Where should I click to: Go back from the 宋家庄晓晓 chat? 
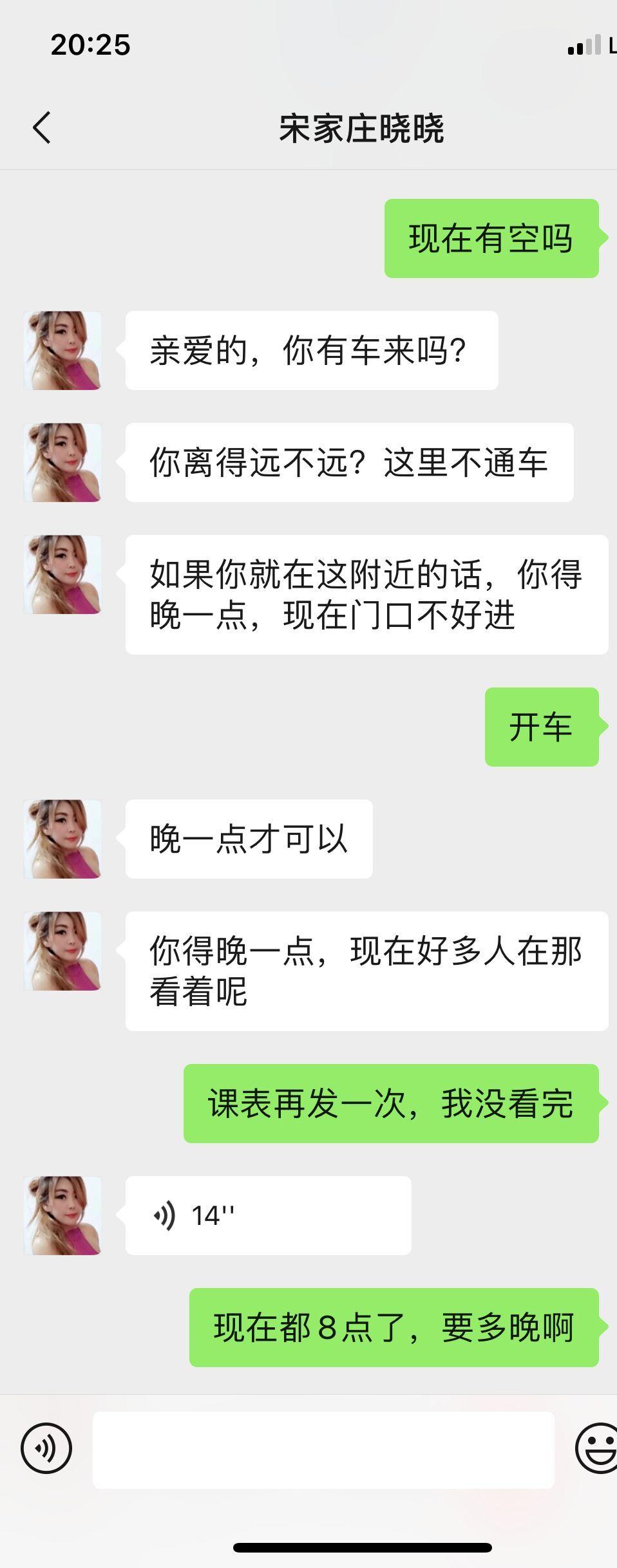click(x=42, y=127)
